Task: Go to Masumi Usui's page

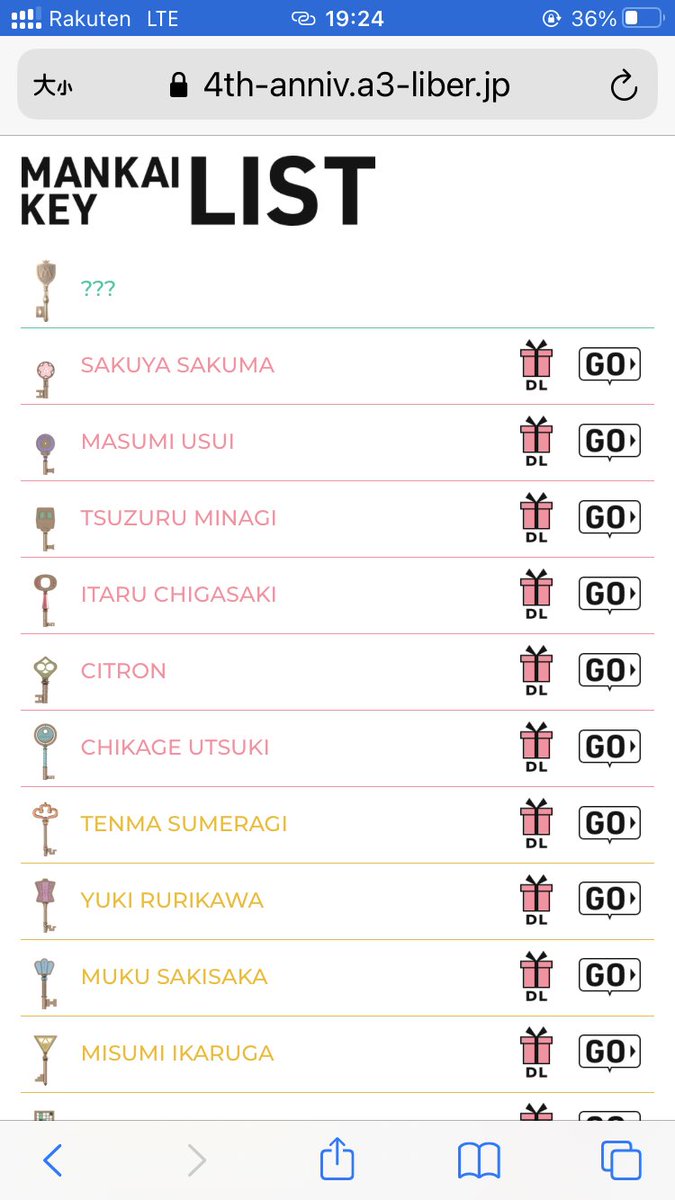Action: click(x=609, y=441)
